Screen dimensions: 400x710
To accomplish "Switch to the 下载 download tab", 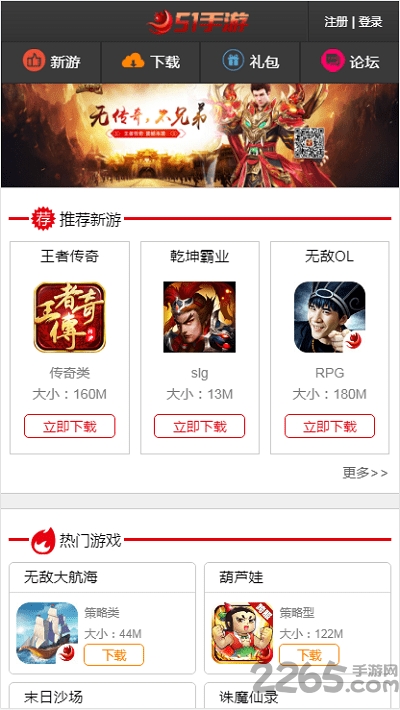I will pyautogui.click(x=151, y=62).
